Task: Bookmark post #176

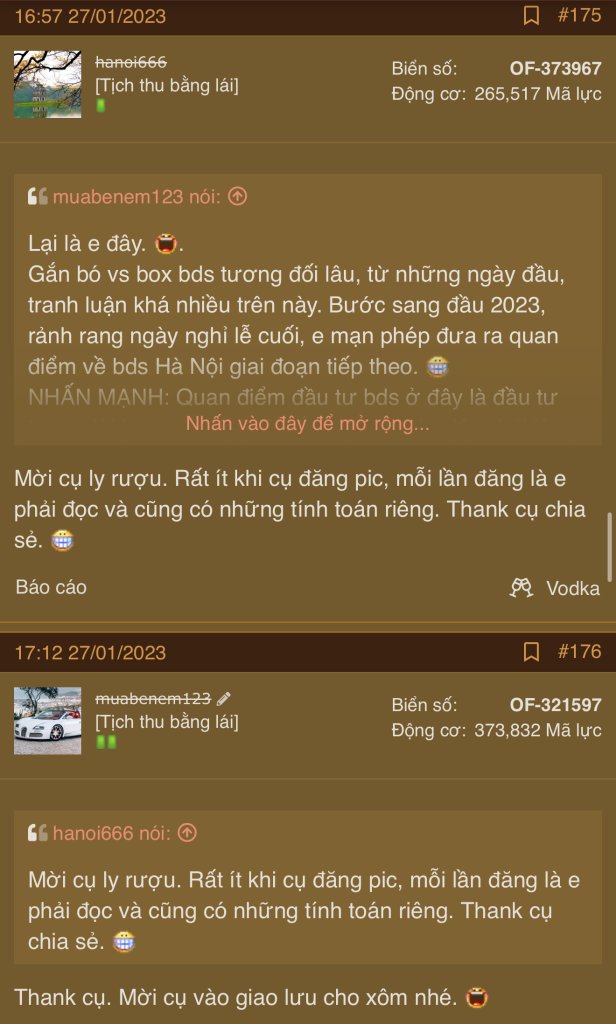Action: point(532,652)
